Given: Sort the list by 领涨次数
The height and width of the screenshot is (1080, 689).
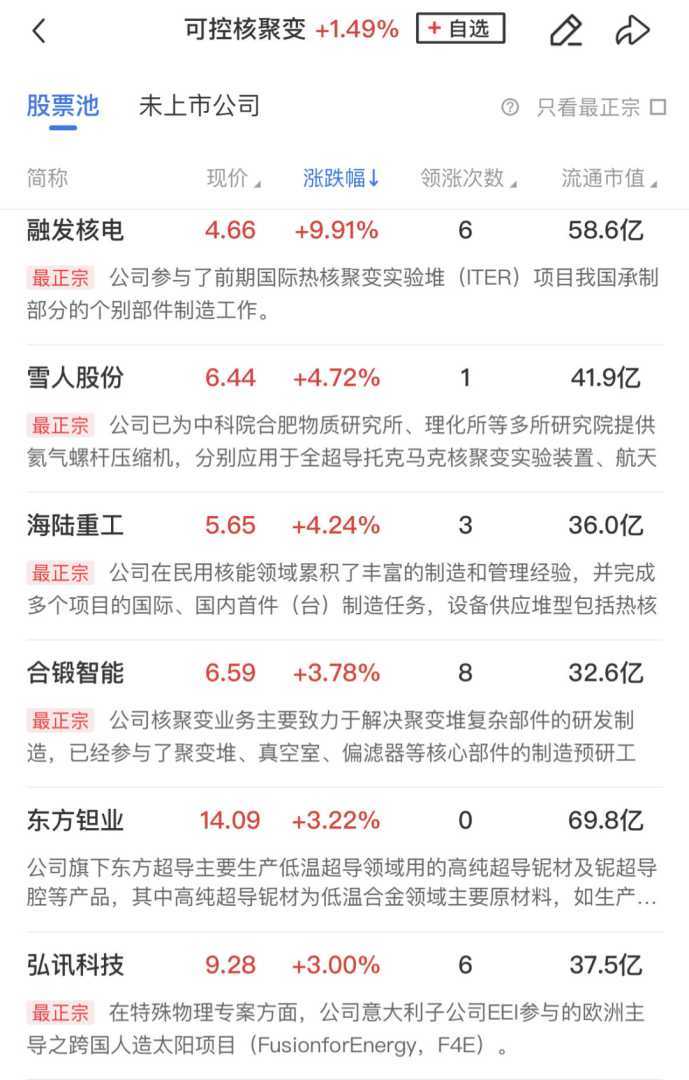Looking at the screenshot, I should pos(468,179).
